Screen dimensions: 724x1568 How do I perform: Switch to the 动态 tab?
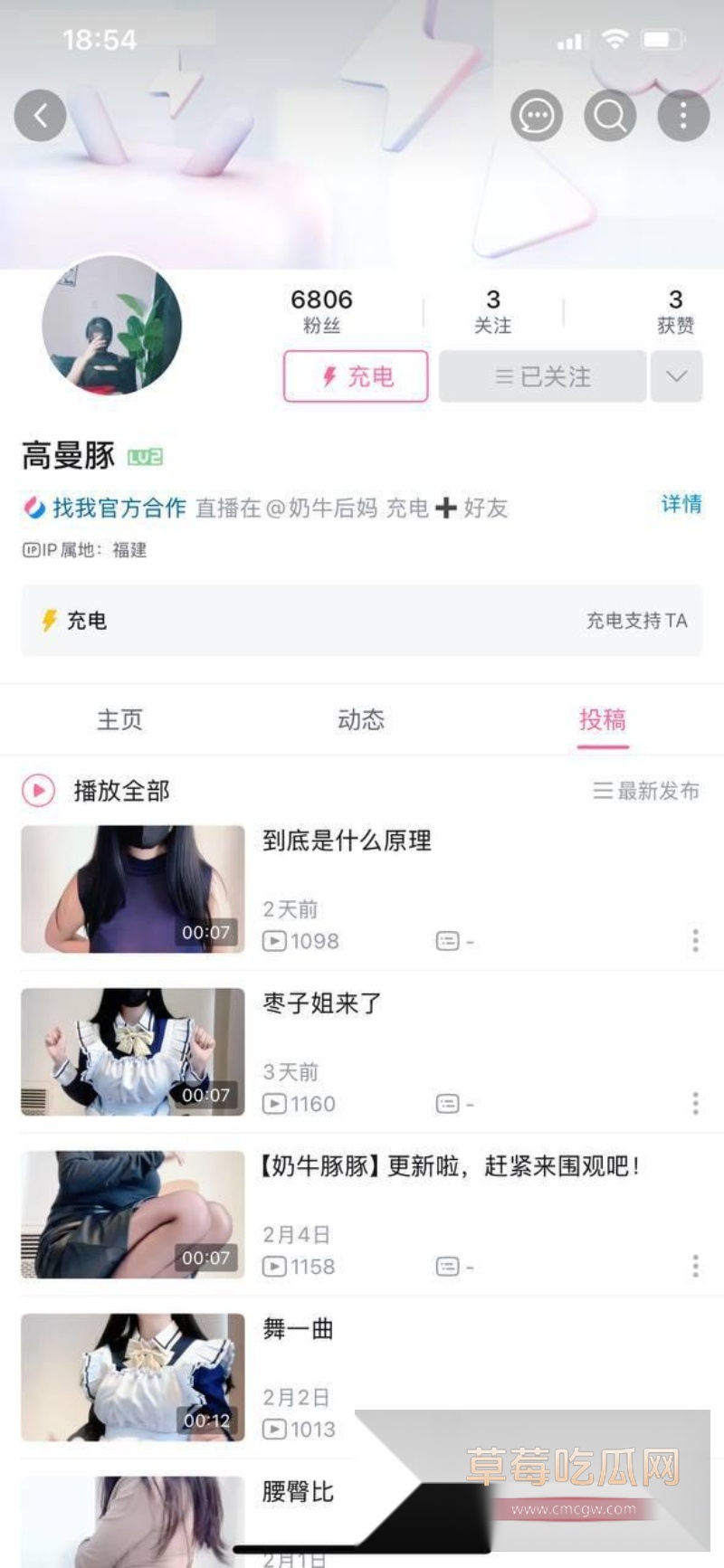pyautogui.click(x=362, y=719)
